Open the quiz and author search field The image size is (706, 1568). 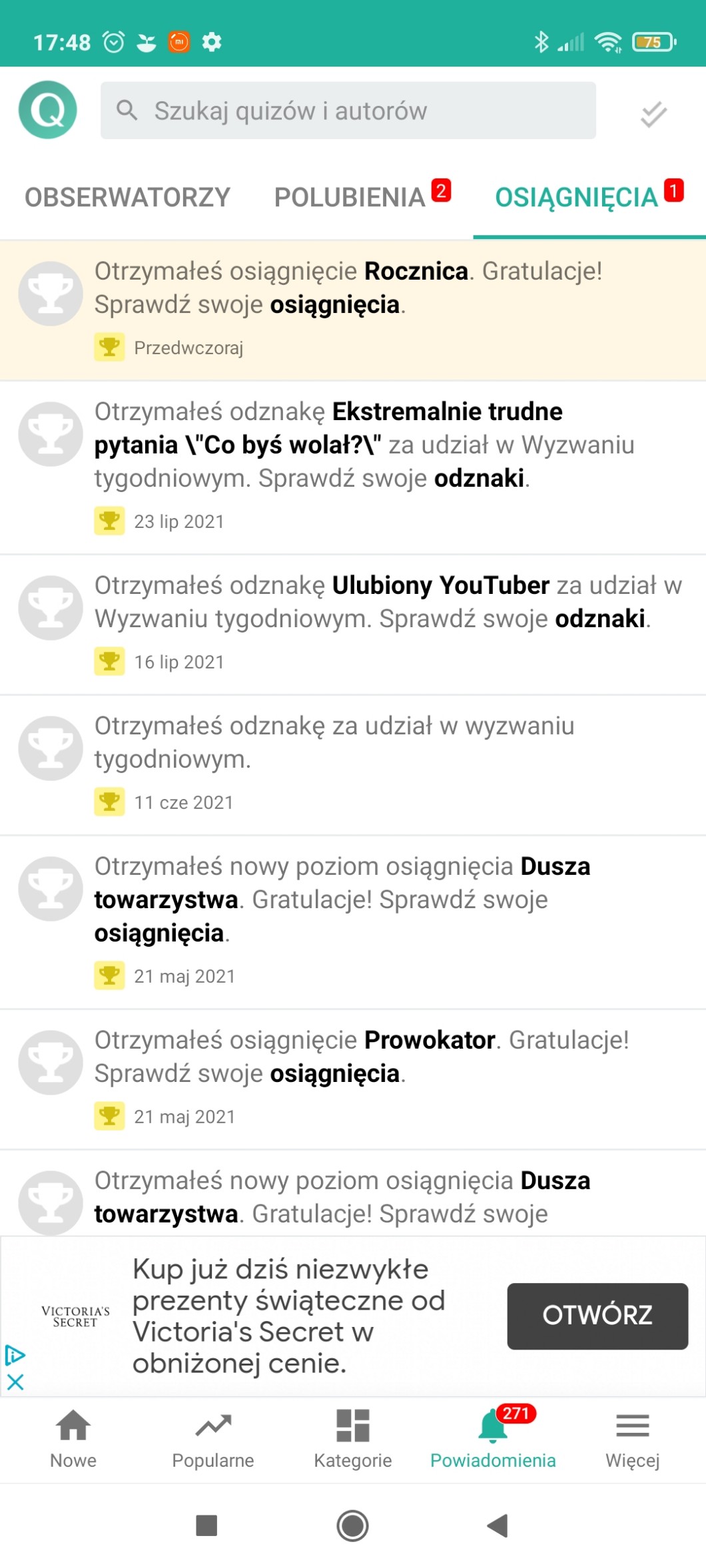348,111
